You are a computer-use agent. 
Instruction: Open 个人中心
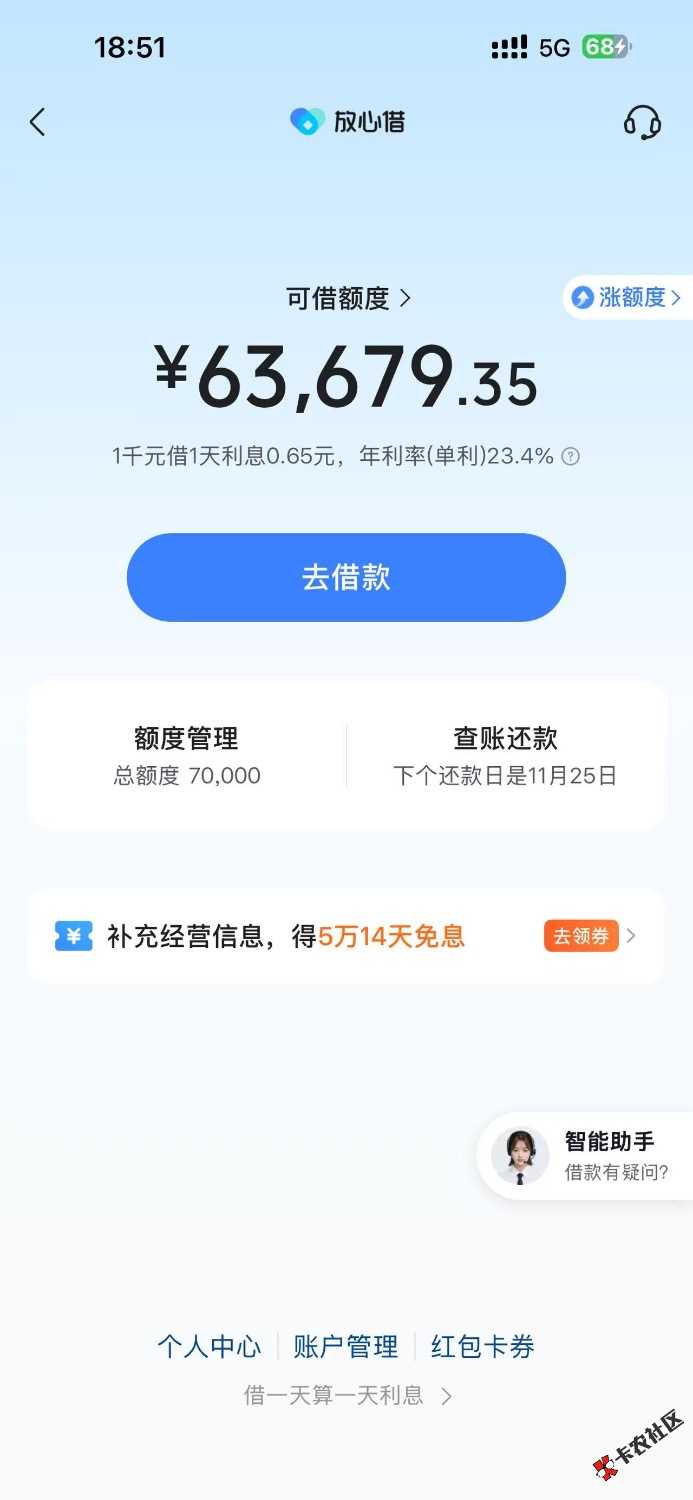[209, 1346]
